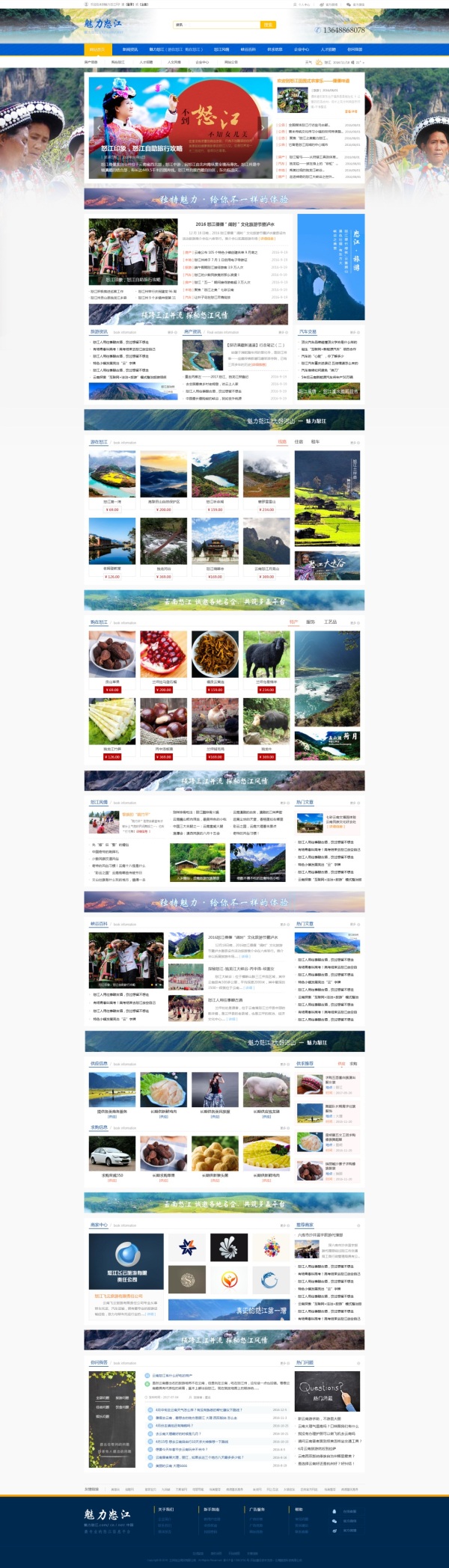Switch to 新闻资讯 in the main nav
The width and height of the screenshot is (449, 1568).
click(130, 49)
